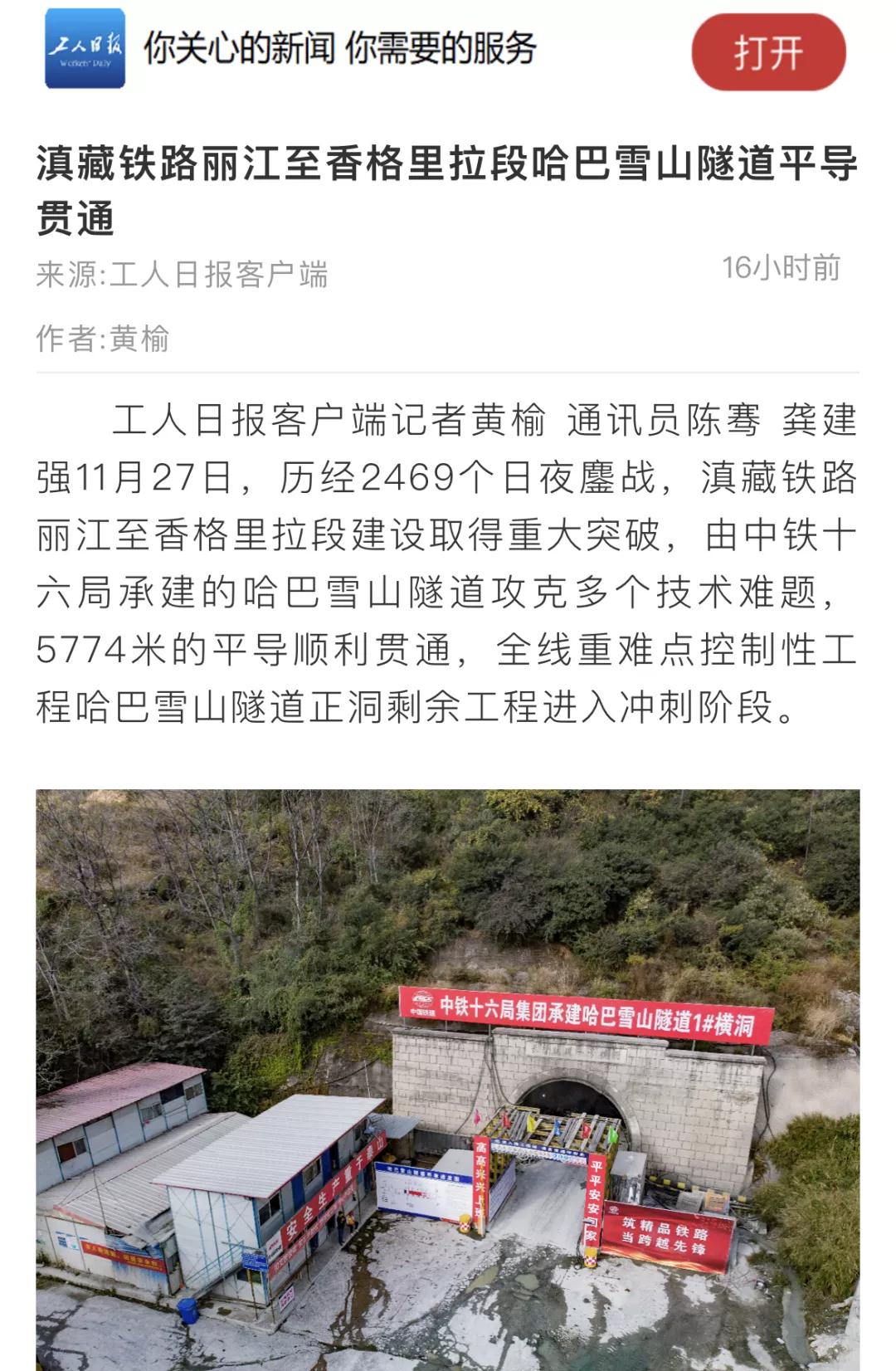View the tunnel entrance photo

[x=448, y=1079]
